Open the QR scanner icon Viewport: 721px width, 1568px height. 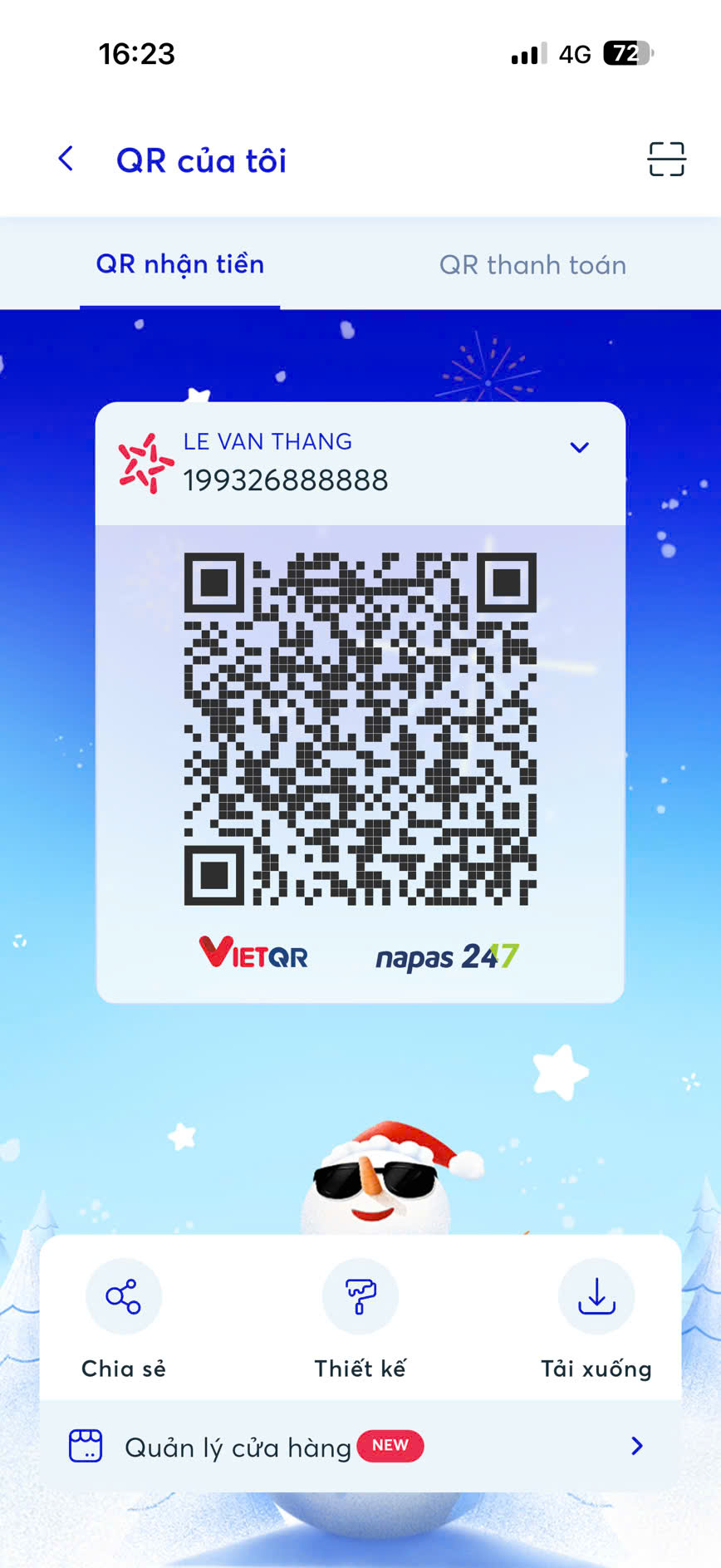pyautogui.click(x=666, y=159)
